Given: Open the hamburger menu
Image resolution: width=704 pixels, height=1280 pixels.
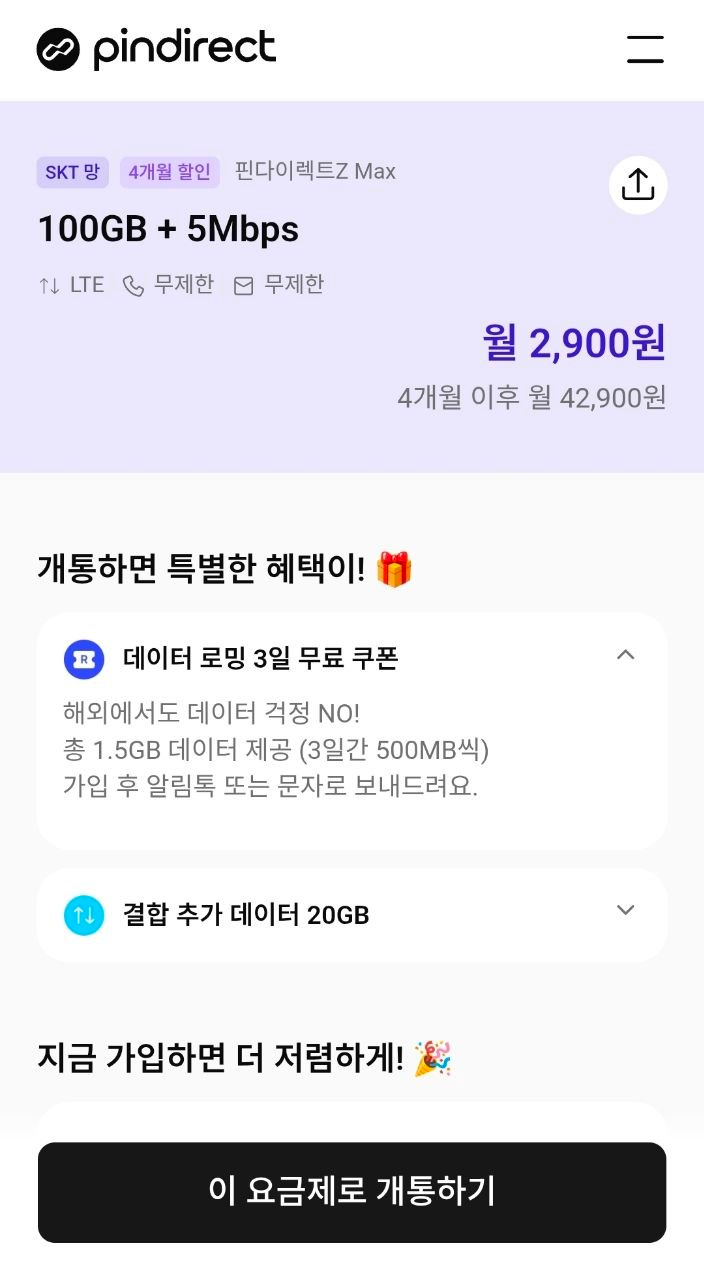Looking at the screenshot, I should tap(645, 49).
